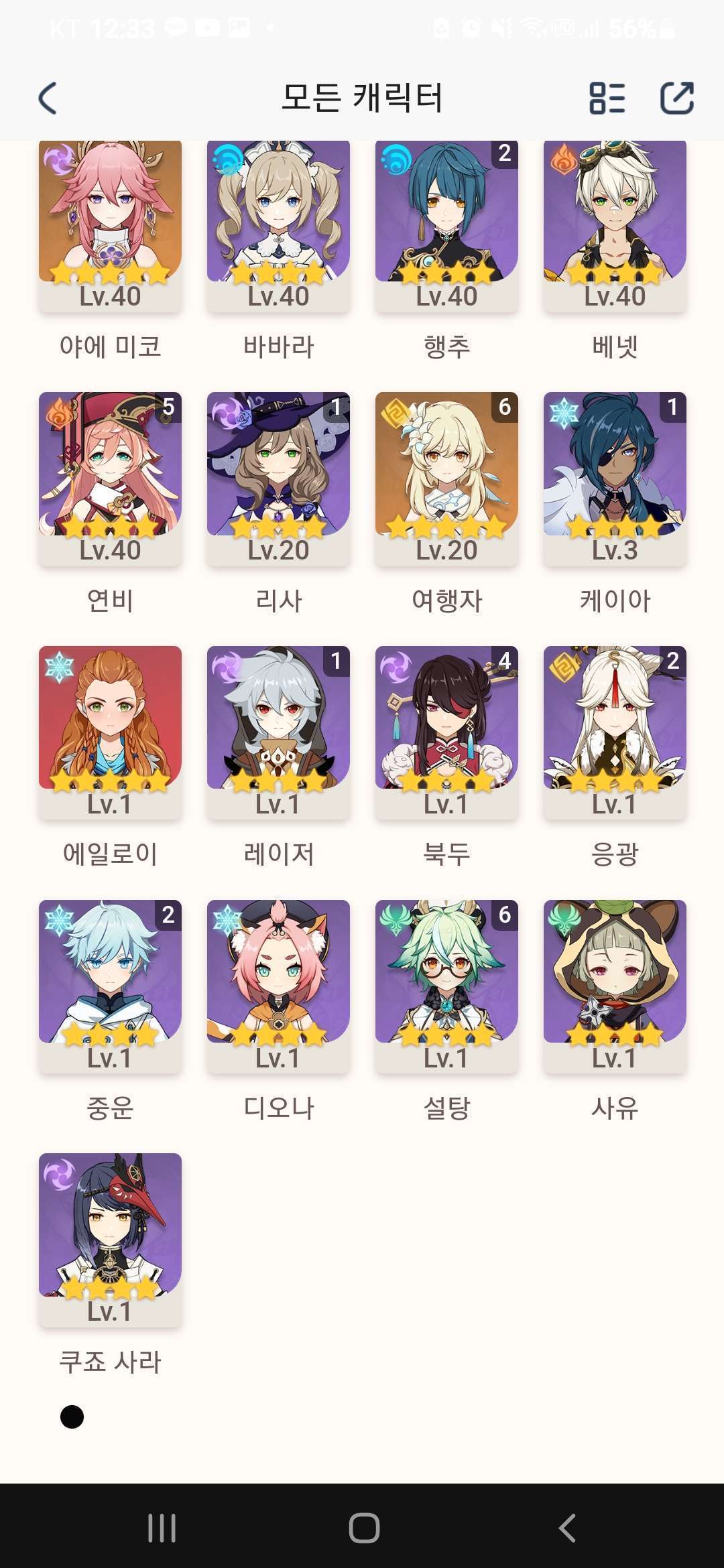Open 북두 character card

tap(446, 730)
